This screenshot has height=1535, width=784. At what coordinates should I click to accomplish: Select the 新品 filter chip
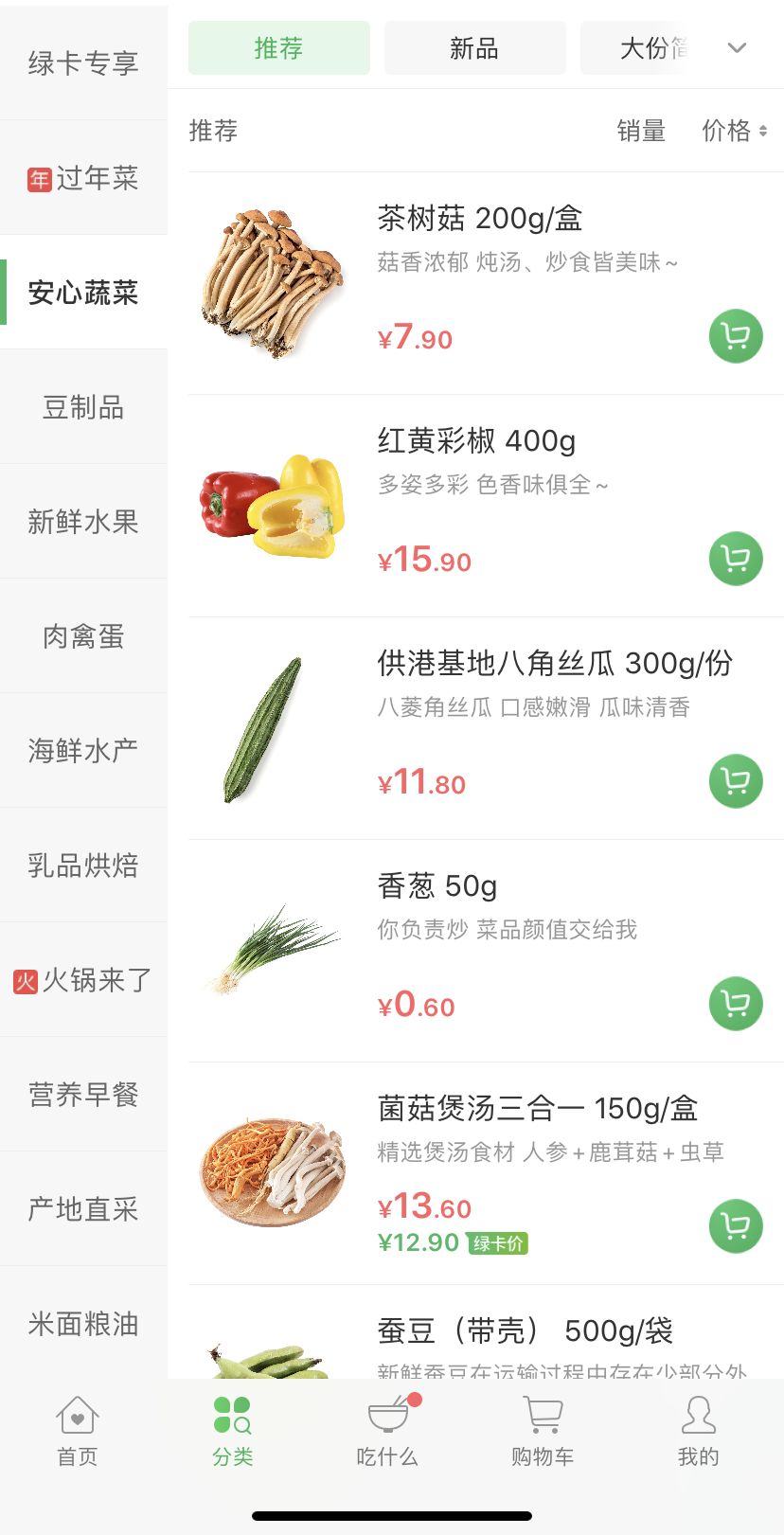pos(474,48)
